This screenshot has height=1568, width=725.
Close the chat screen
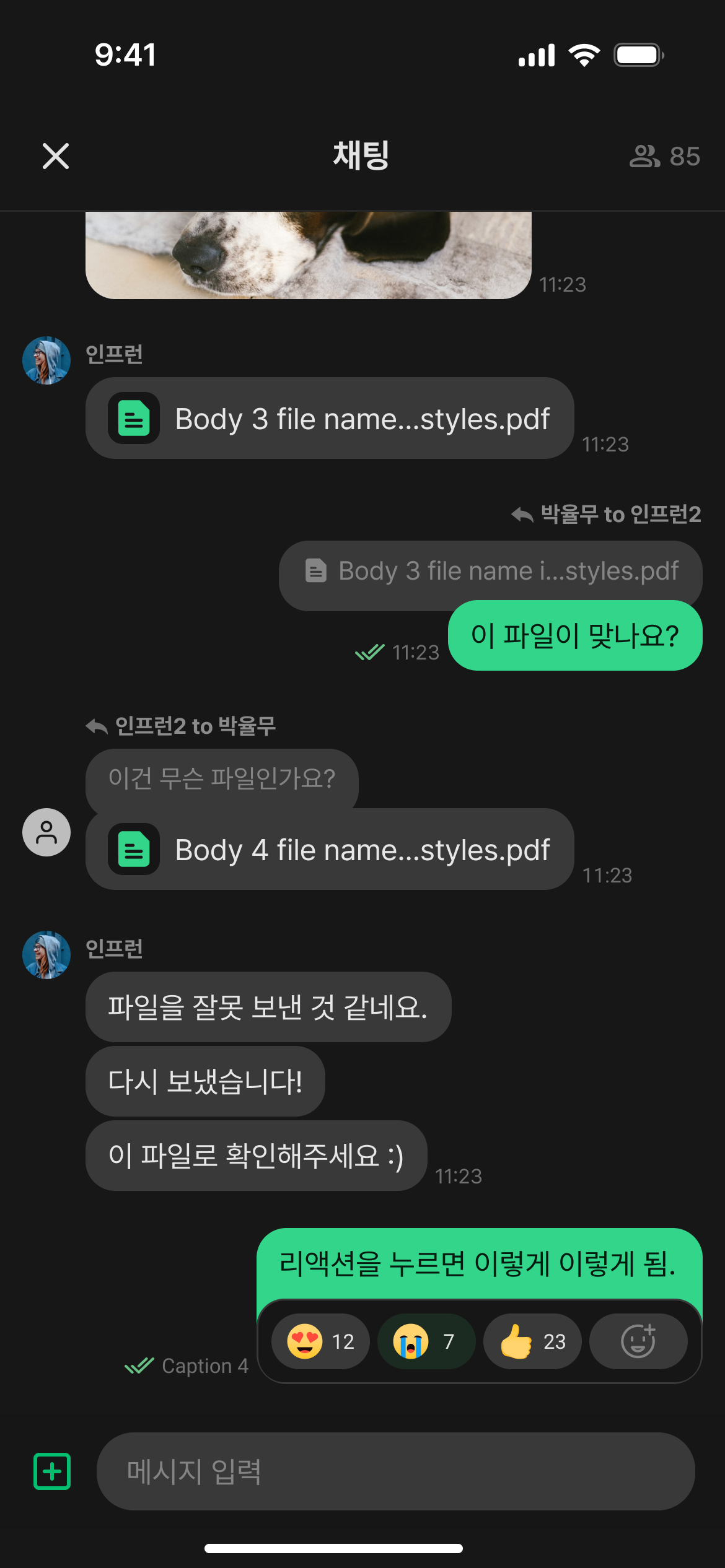coord(56,156)
